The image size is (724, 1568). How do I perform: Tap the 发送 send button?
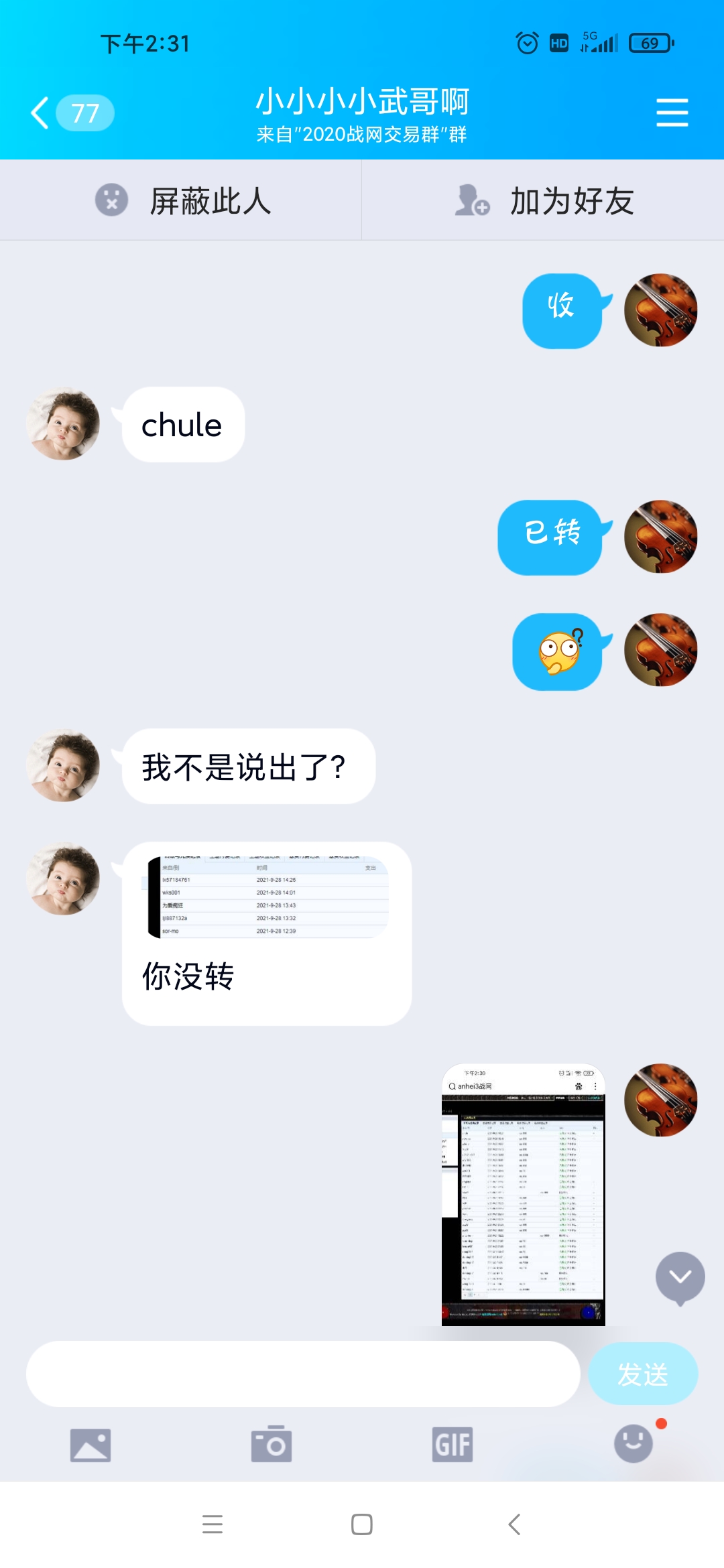point(642,1374)
